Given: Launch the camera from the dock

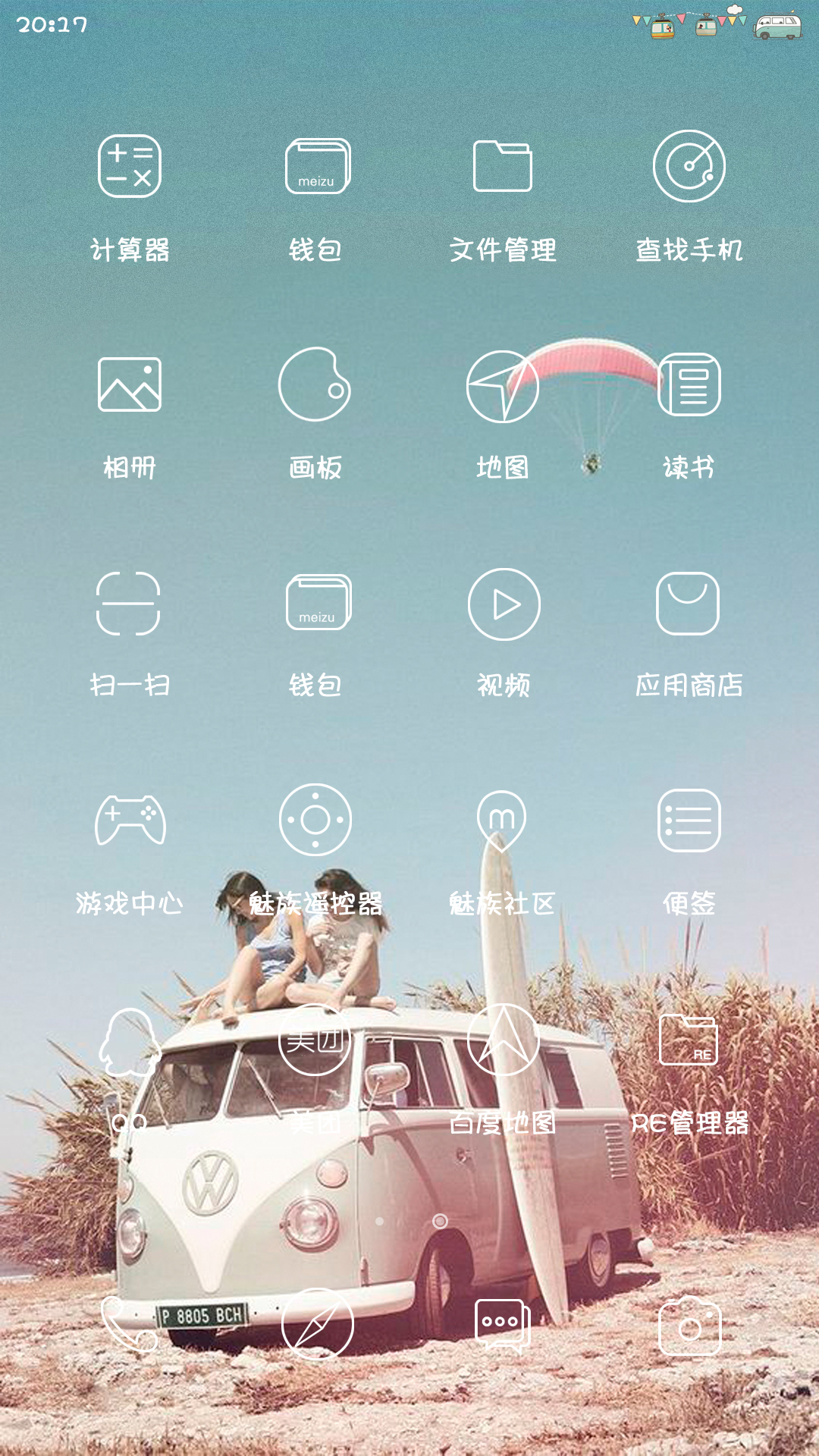Looking at the screenshot, I should (690, 1325).
